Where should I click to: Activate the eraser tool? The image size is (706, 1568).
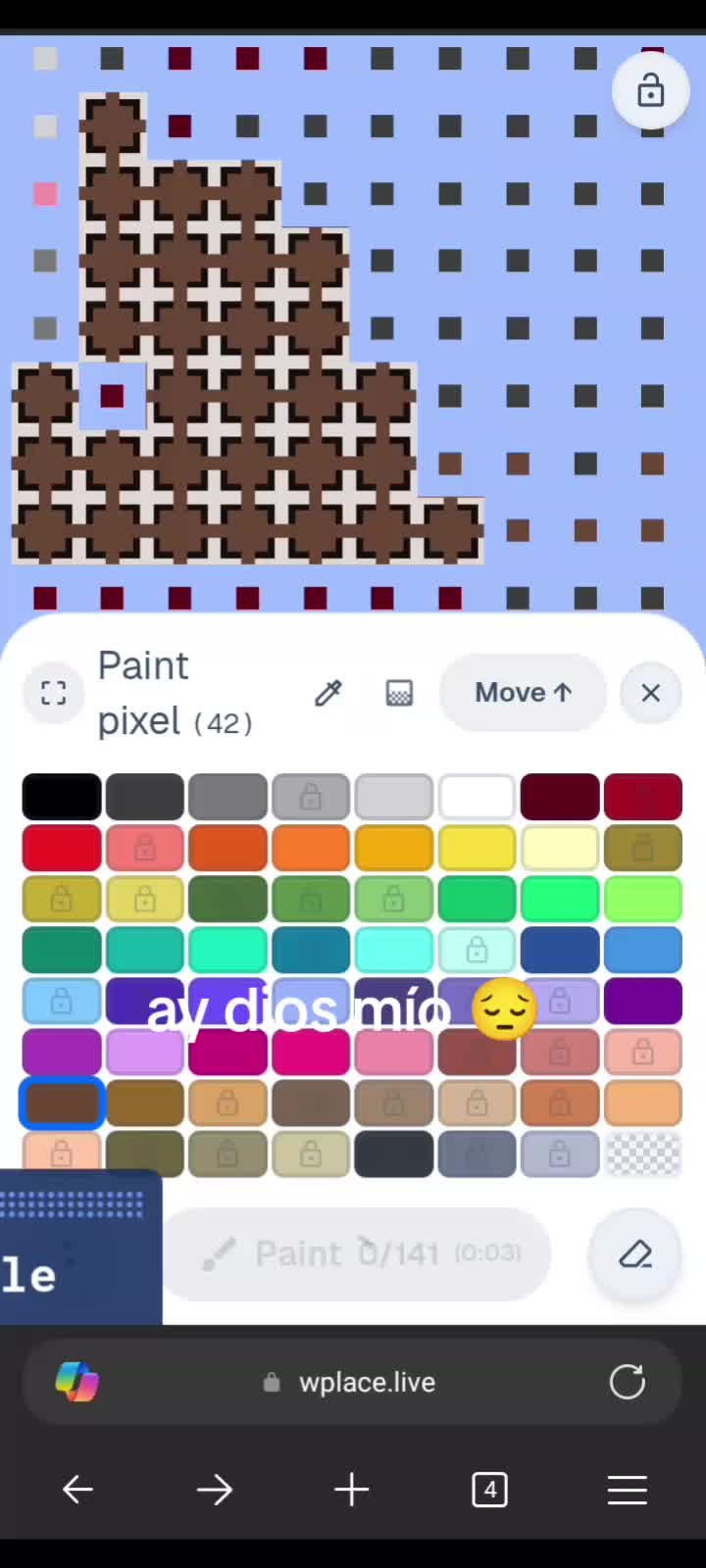point(635,1253)
